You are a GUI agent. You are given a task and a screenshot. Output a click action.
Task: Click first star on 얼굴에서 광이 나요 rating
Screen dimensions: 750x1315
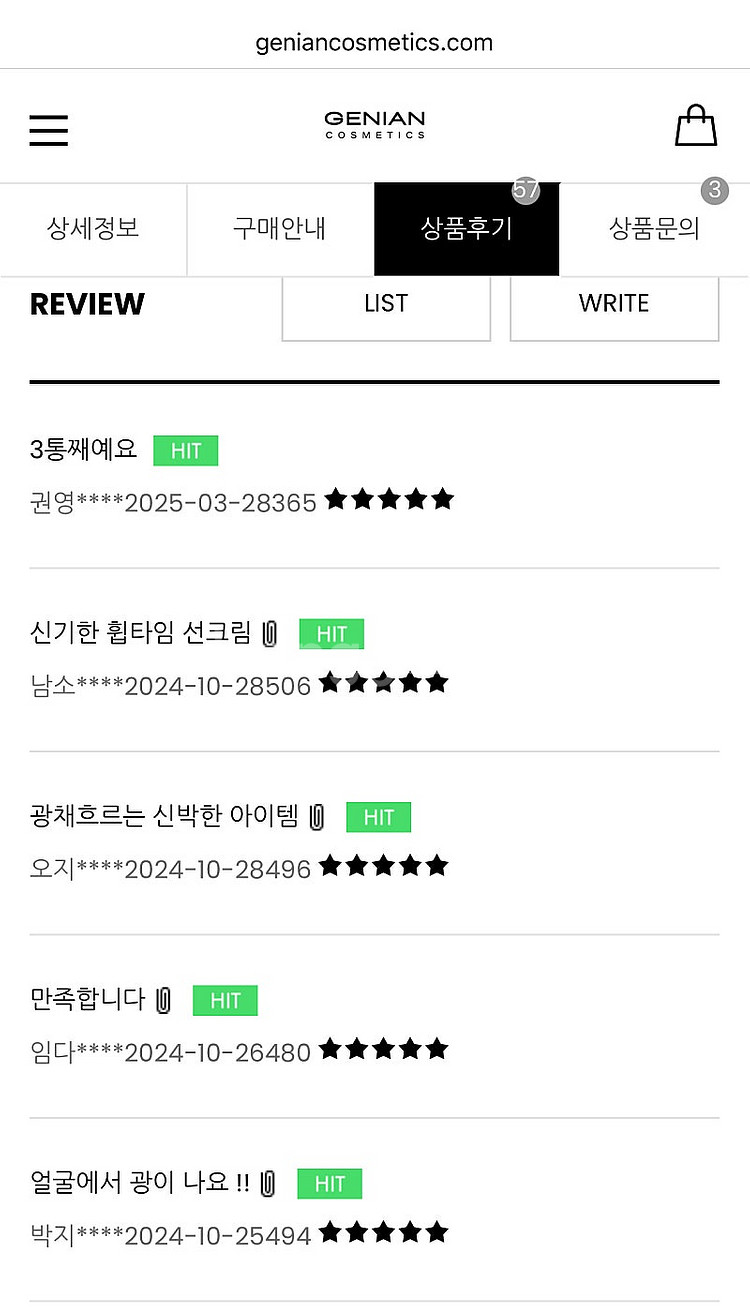pyautogui.click(x=330, y=1232)
